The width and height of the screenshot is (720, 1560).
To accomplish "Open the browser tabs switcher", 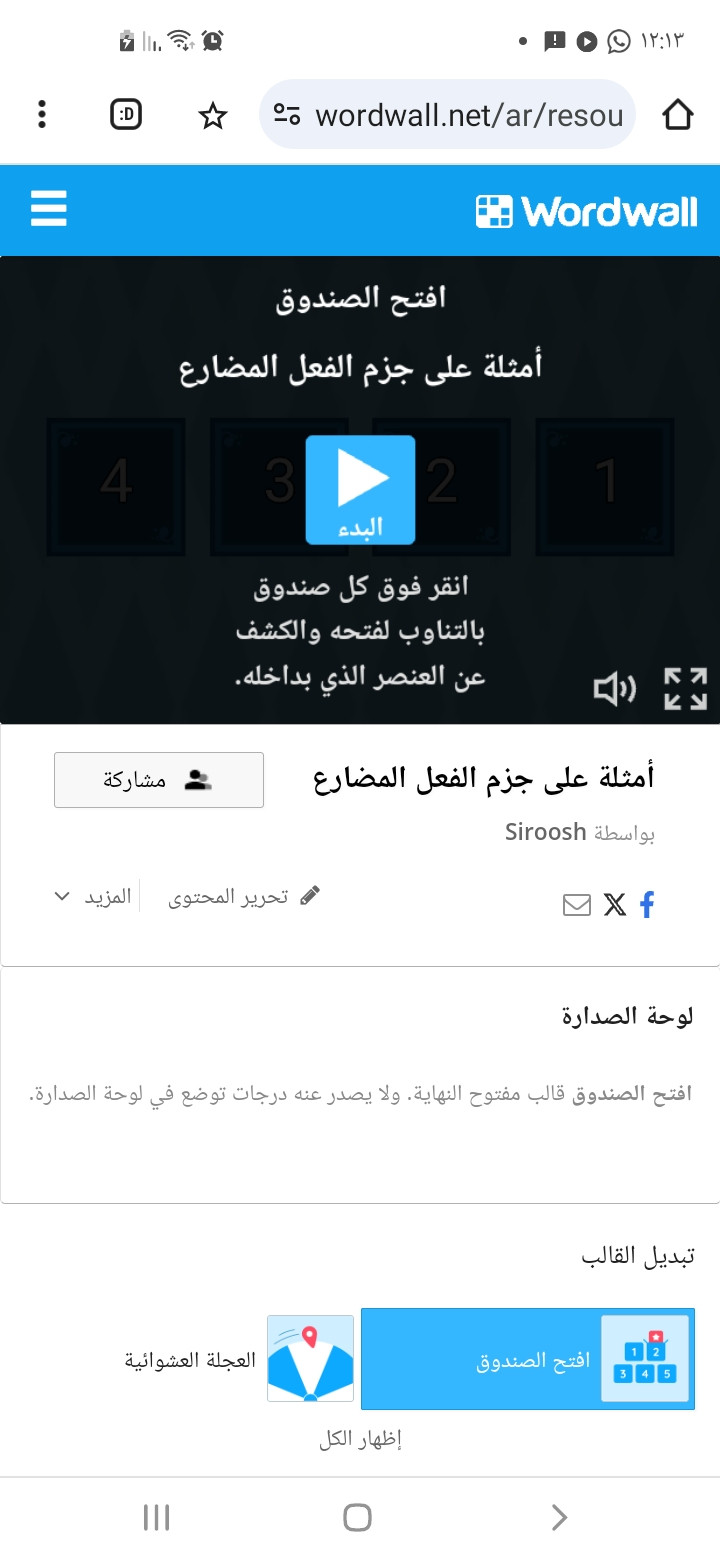I will [x=126, y=115].
